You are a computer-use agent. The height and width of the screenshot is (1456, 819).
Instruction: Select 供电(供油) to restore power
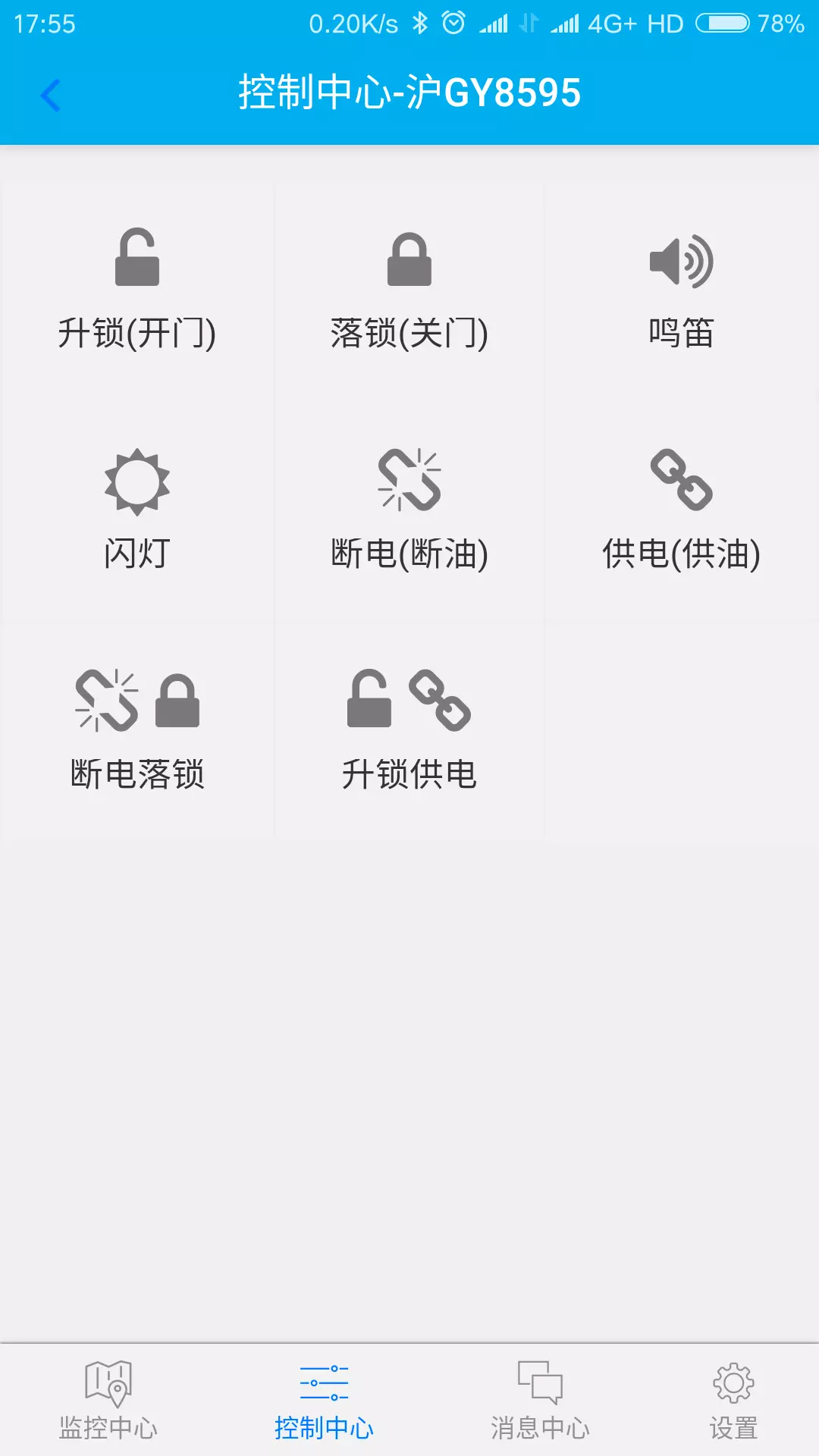(x=681, y=510)
